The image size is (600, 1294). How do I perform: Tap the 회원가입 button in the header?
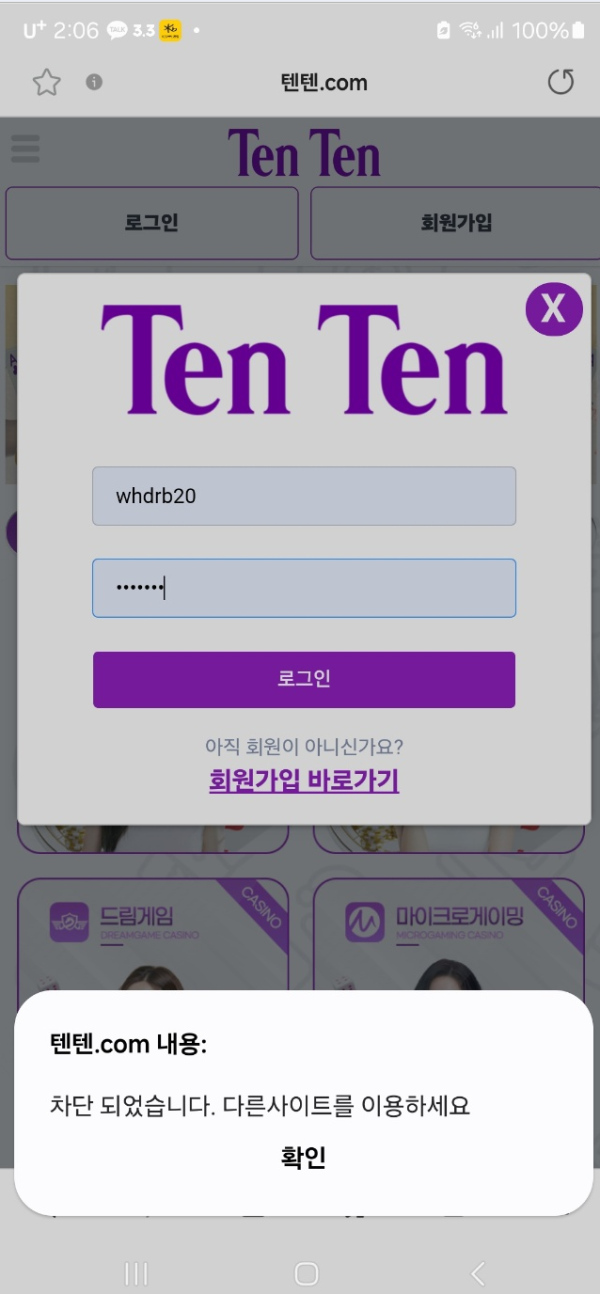click(456, 223)
